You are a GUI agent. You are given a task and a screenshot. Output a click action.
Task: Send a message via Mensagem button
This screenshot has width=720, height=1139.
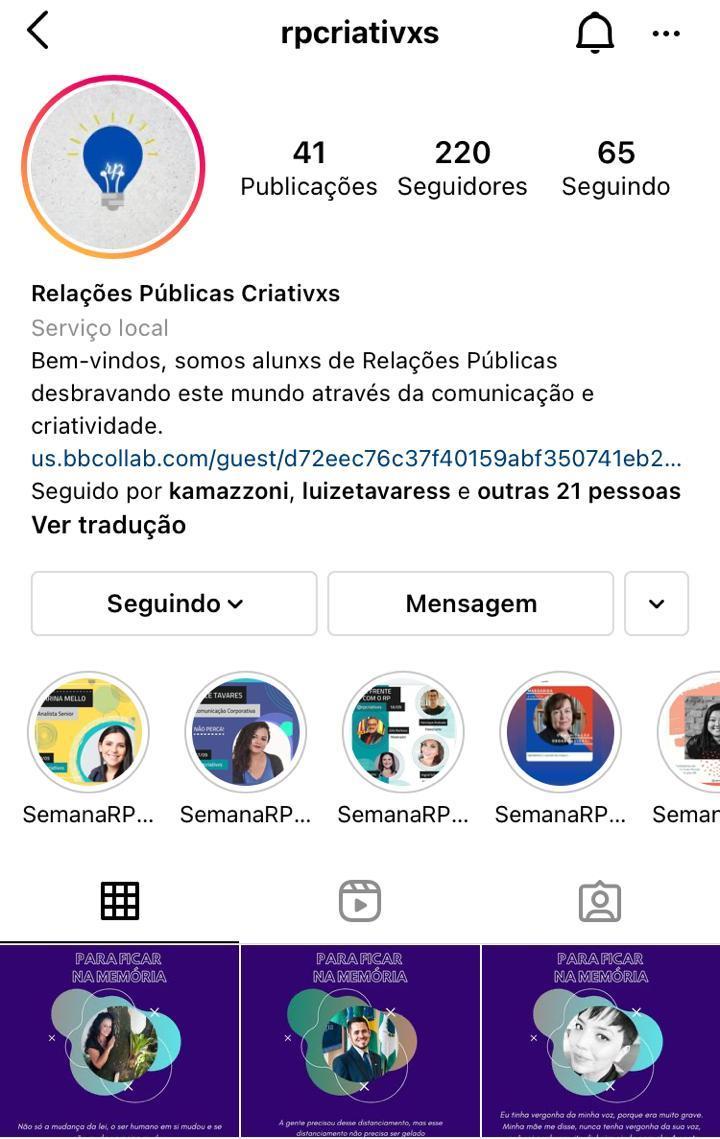[470, 604]
